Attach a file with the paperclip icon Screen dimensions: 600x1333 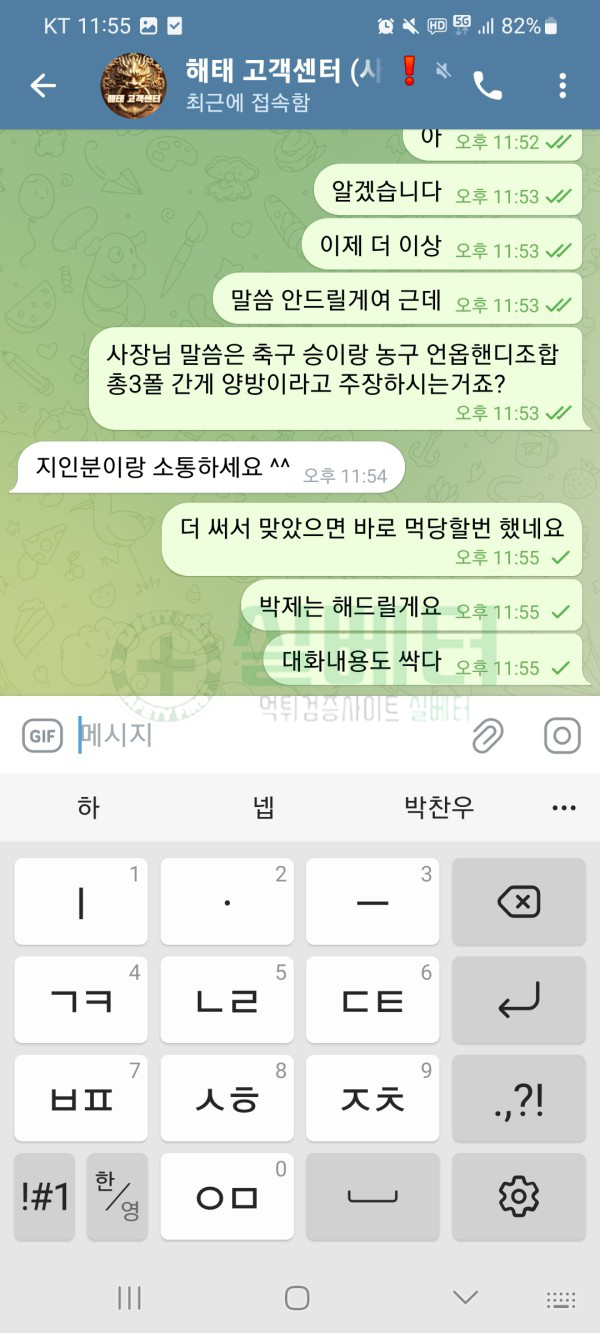(x=487, y=737)
